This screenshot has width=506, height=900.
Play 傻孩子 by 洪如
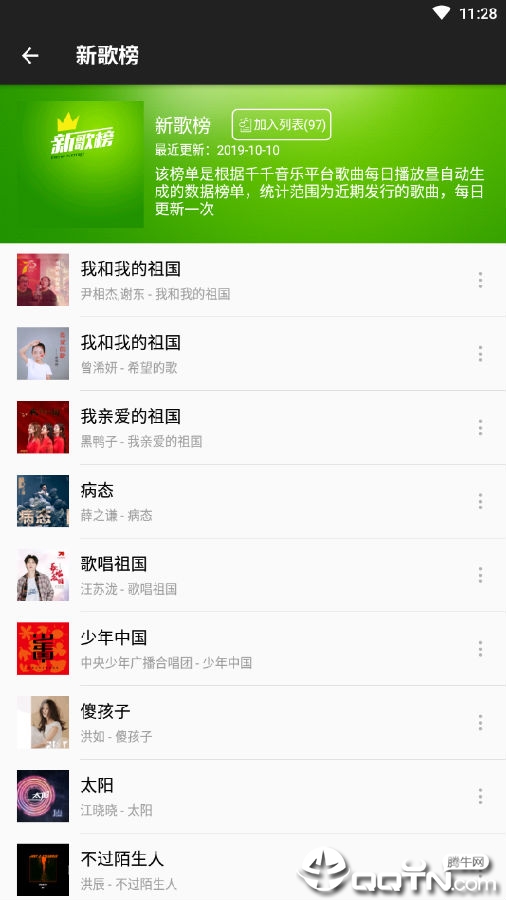point(253,722)
